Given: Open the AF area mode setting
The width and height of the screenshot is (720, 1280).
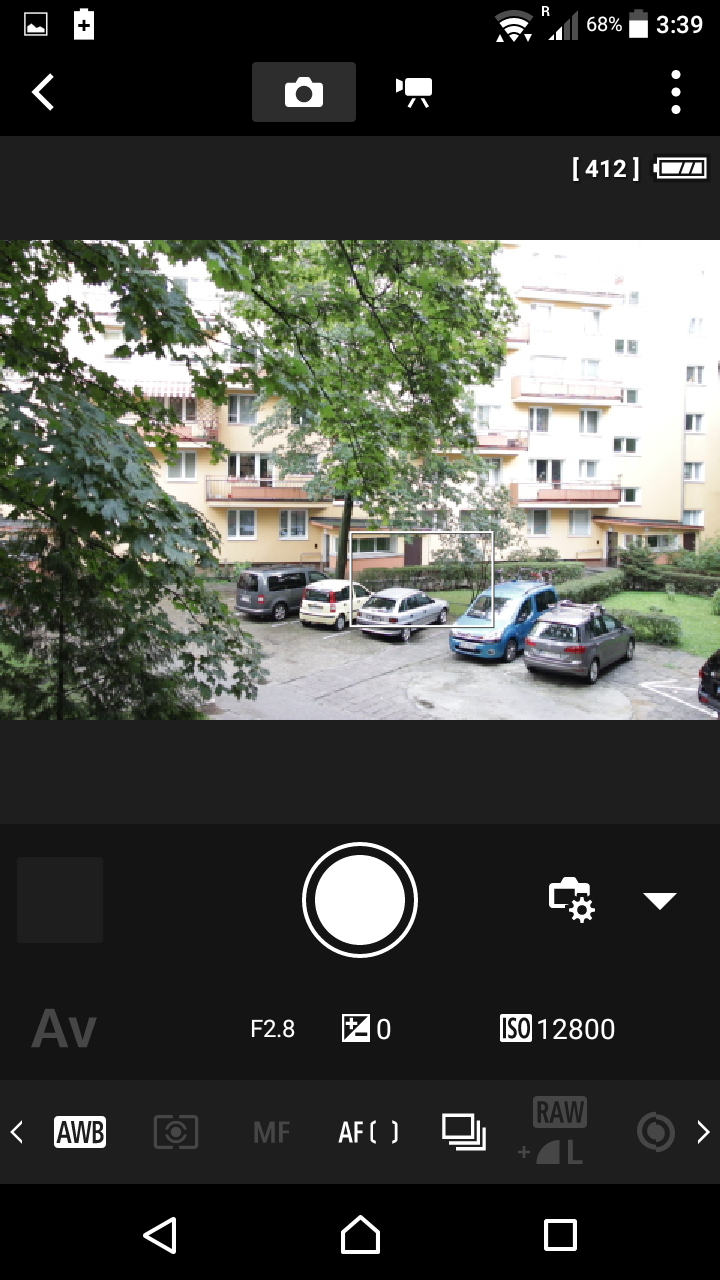Looking at the screenshot, I should click(x=368, y=1132).
